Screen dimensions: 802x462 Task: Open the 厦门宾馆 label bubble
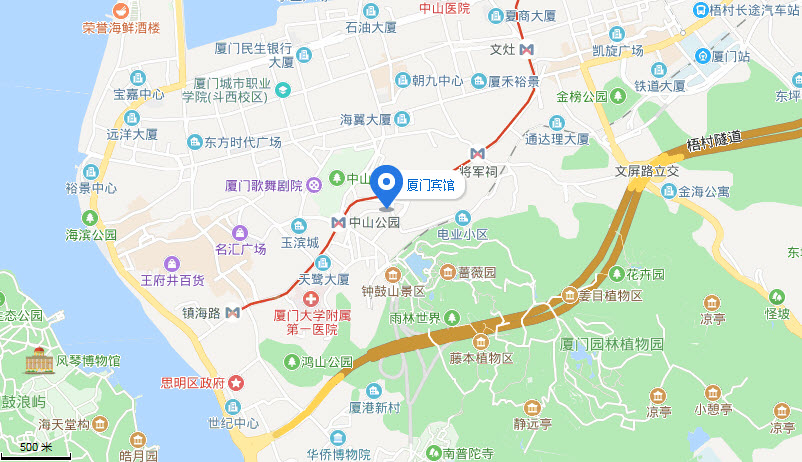click(x=432, y=186)
